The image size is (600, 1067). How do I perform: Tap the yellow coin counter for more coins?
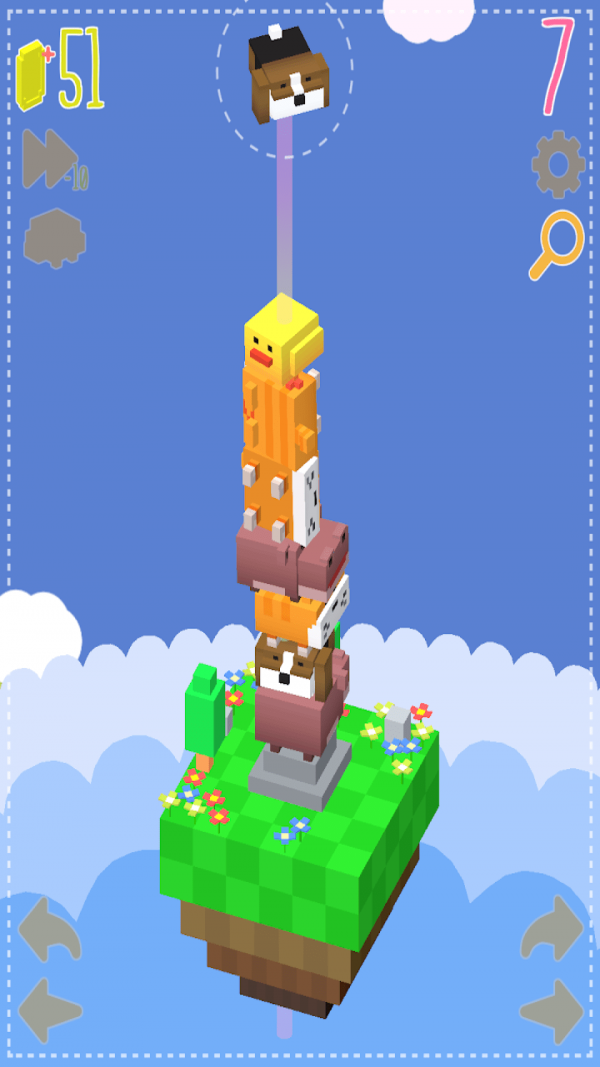pyautogui.click(x=60, y=72)
